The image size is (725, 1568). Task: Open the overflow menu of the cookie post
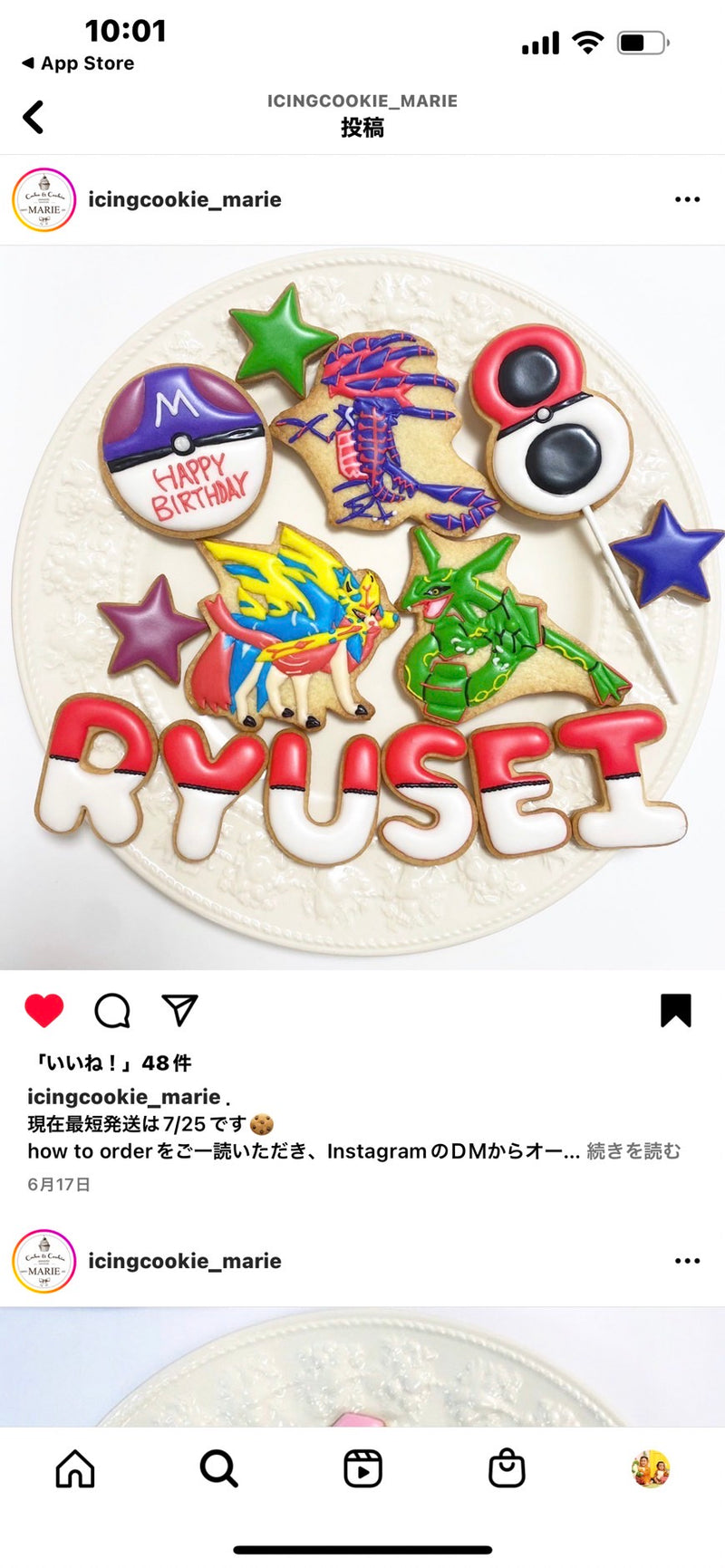pyautogui.click(x=687, y=199)
